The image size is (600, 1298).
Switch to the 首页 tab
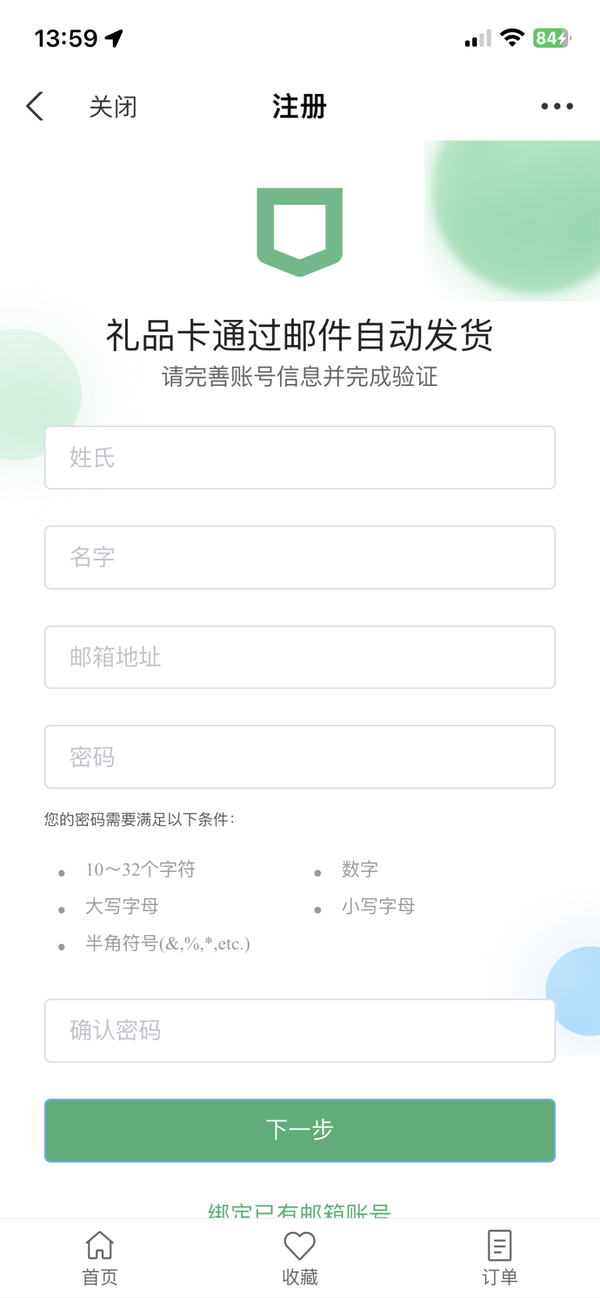[100, 1258]
